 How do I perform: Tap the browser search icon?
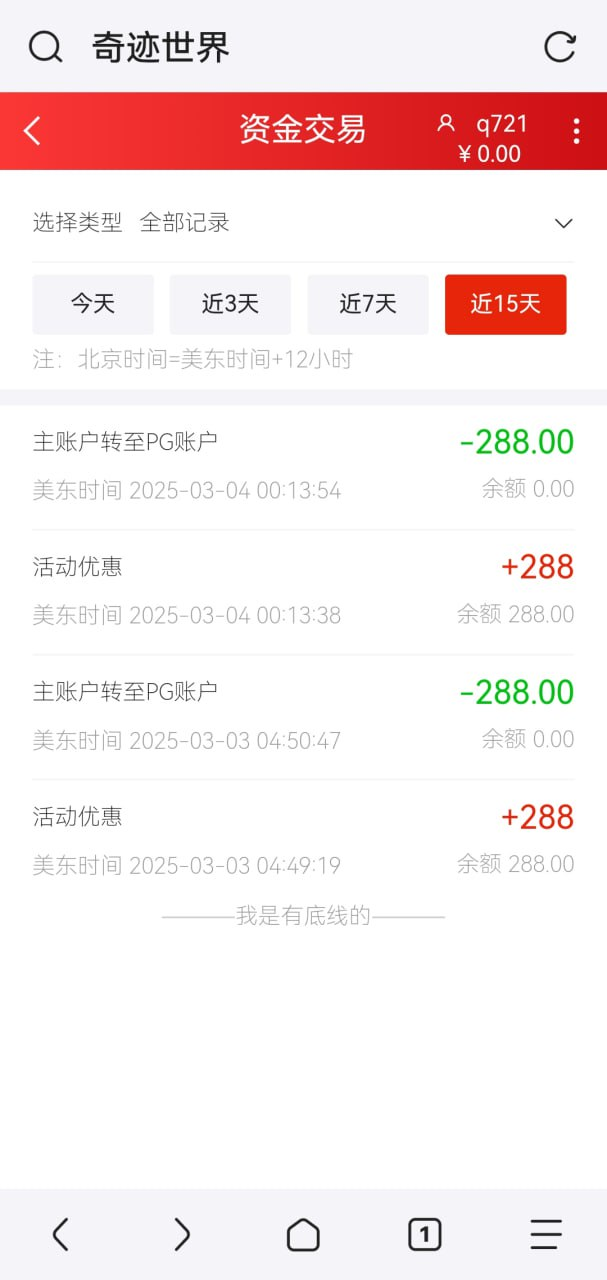tap(45, 47)
